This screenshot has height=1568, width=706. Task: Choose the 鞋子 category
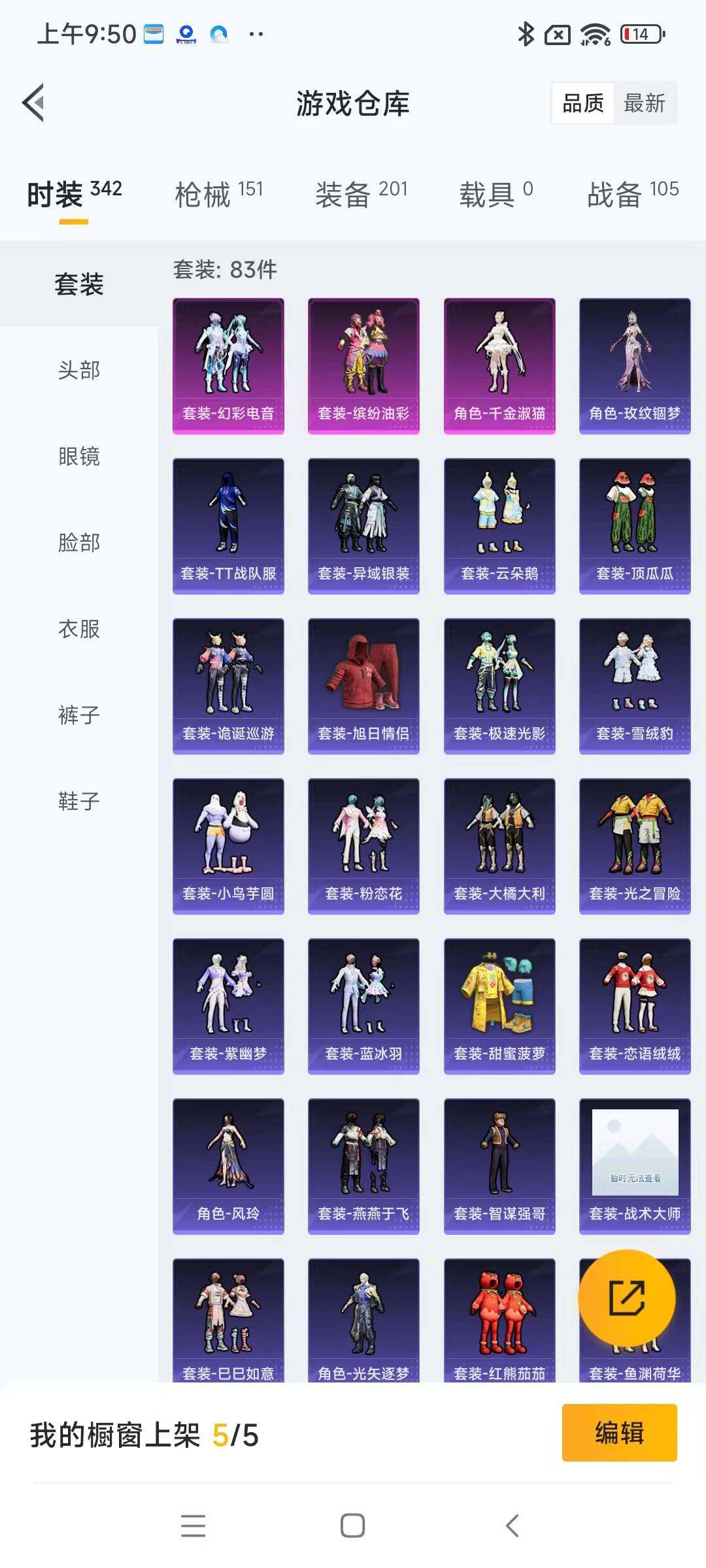79,801
